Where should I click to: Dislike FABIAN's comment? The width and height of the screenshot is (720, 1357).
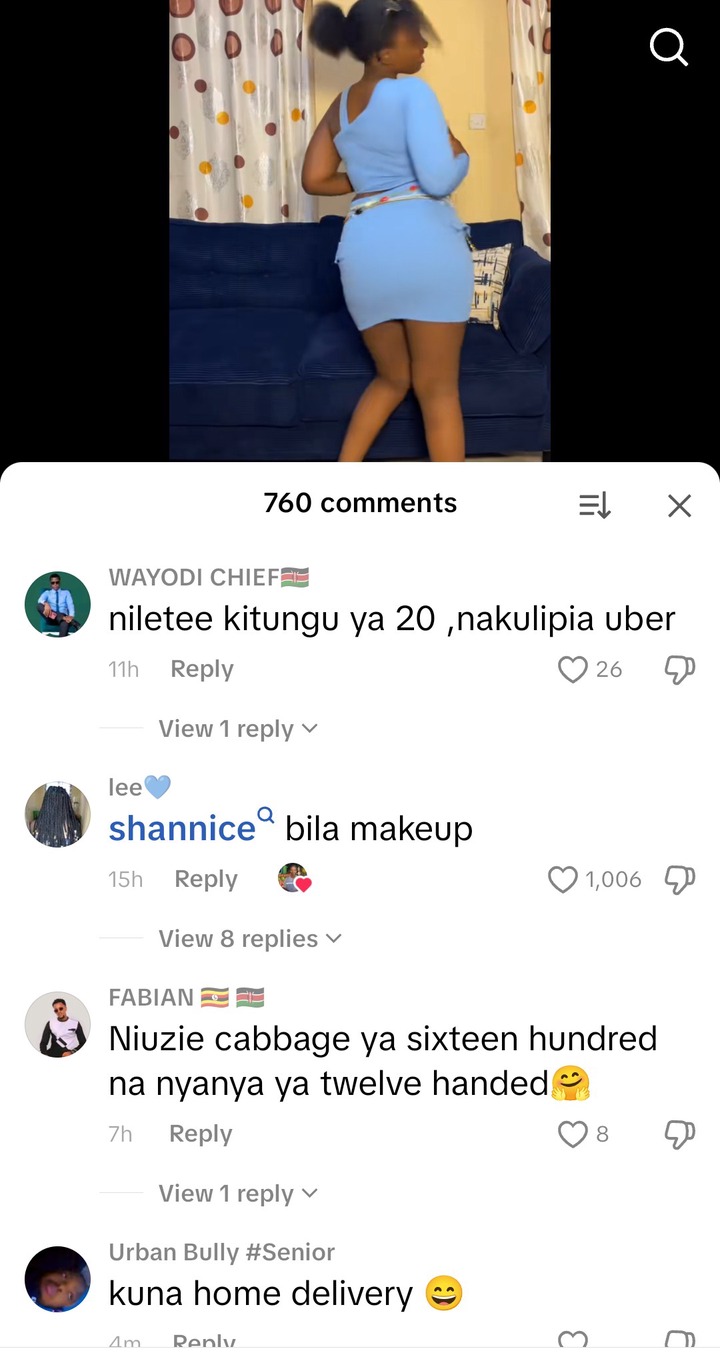(679, 1134)
